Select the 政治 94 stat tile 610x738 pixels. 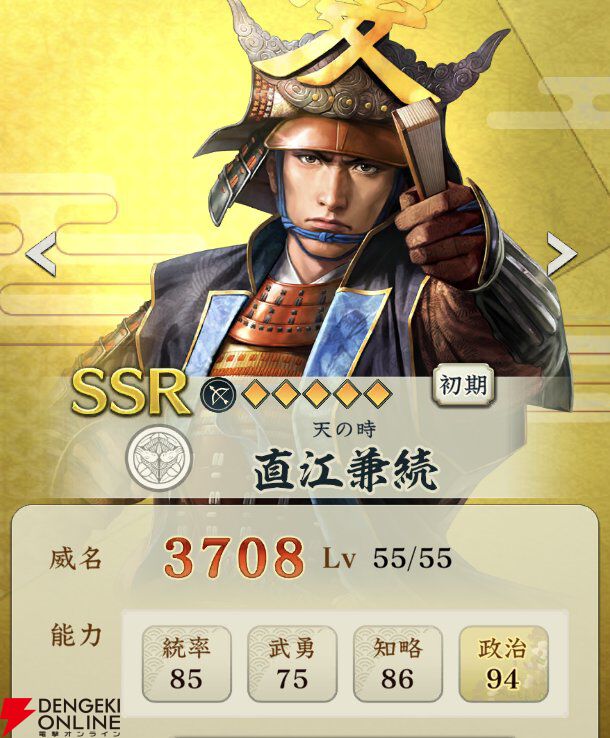pos(503,664)
